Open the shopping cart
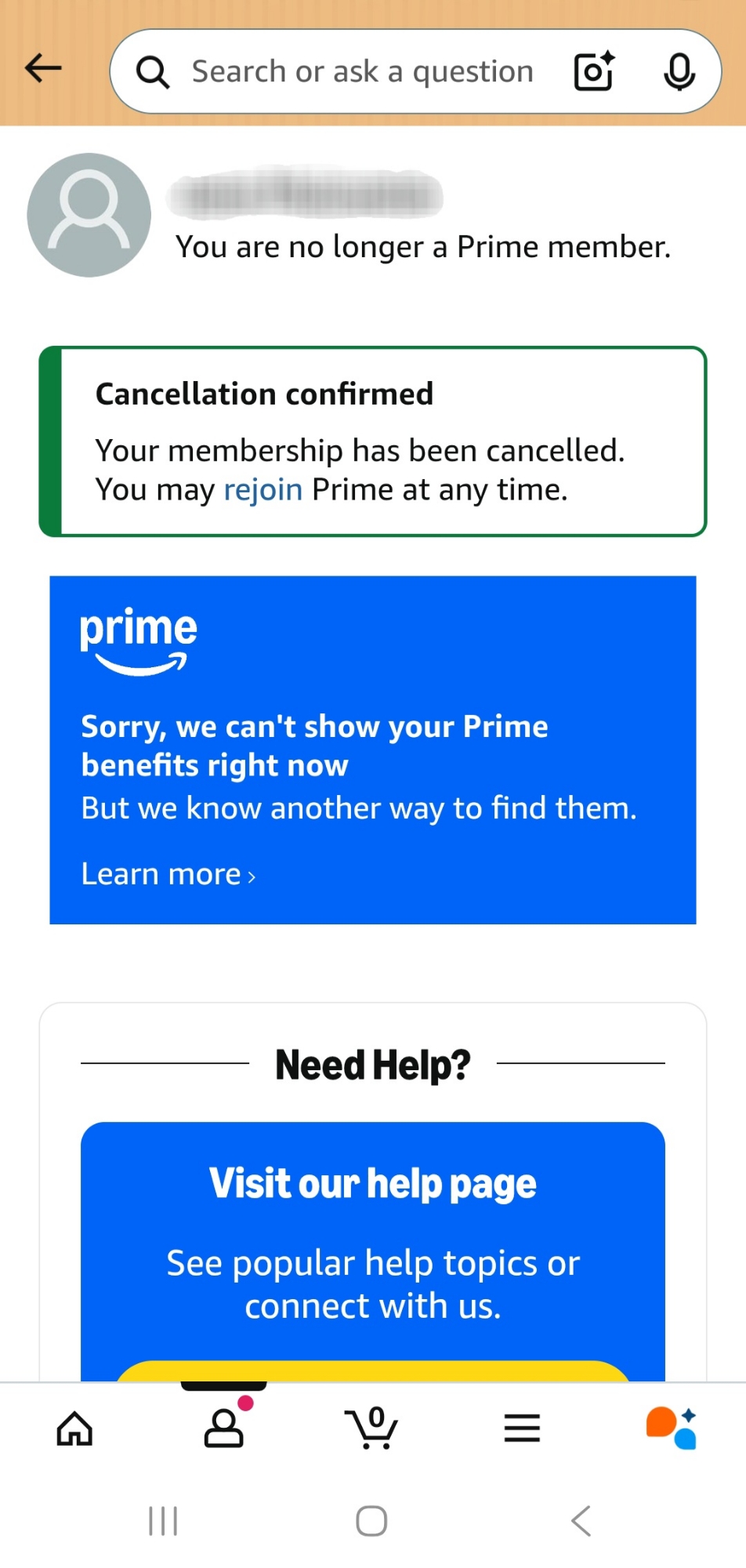 372,1428
